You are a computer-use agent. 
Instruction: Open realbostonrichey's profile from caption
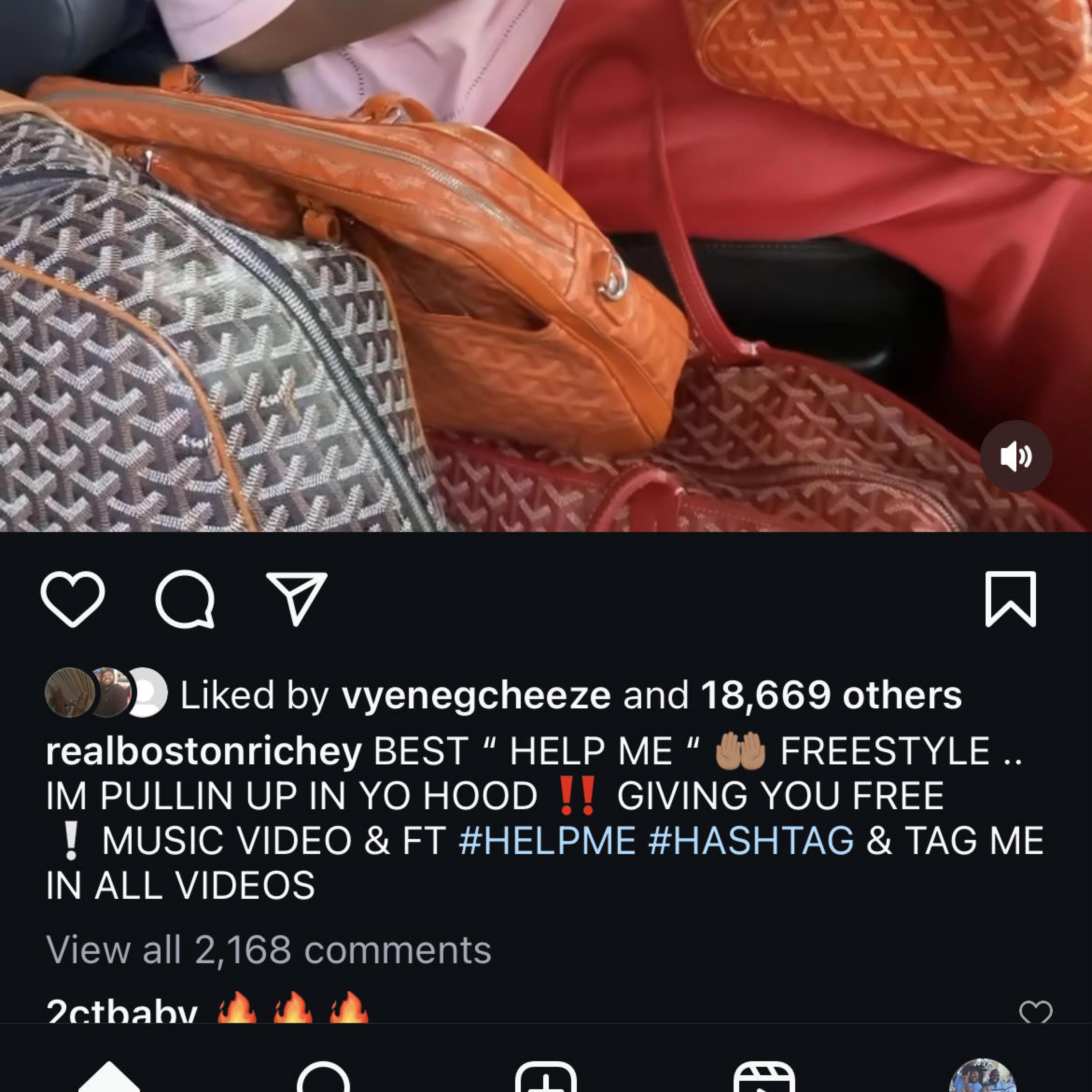click(x=203, y=751)
